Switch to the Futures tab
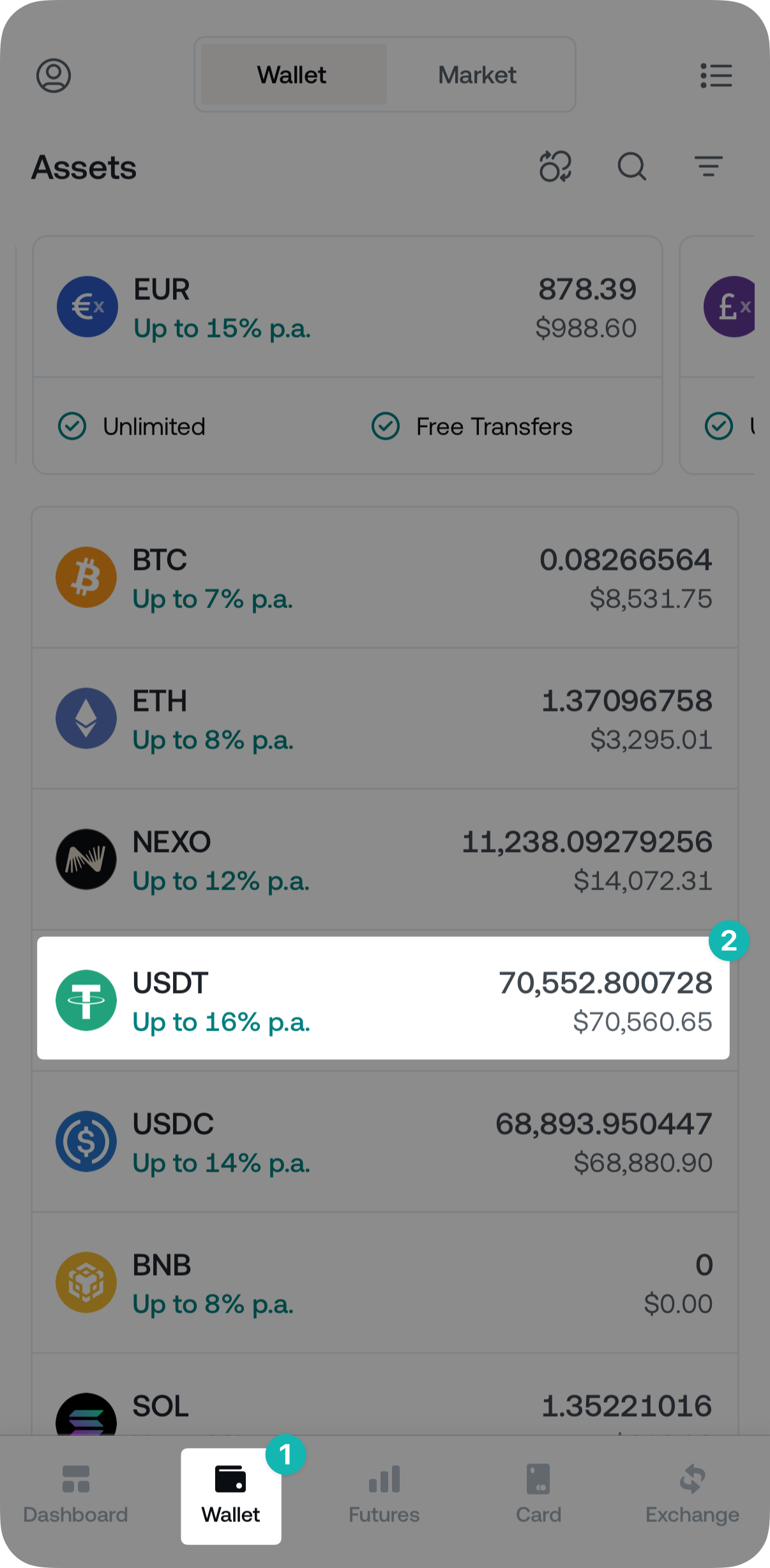 [x=384, y=1493]
